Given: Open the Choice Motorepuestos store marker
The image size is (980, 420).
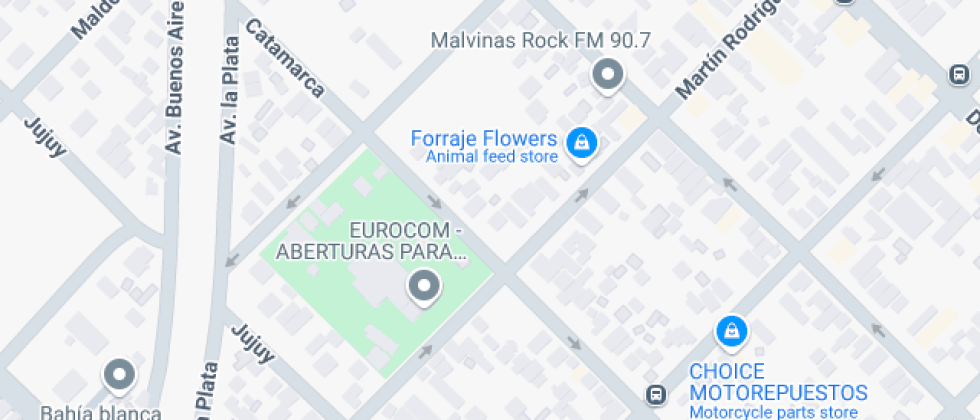Looking at the screenshot, I should [732, 331].
